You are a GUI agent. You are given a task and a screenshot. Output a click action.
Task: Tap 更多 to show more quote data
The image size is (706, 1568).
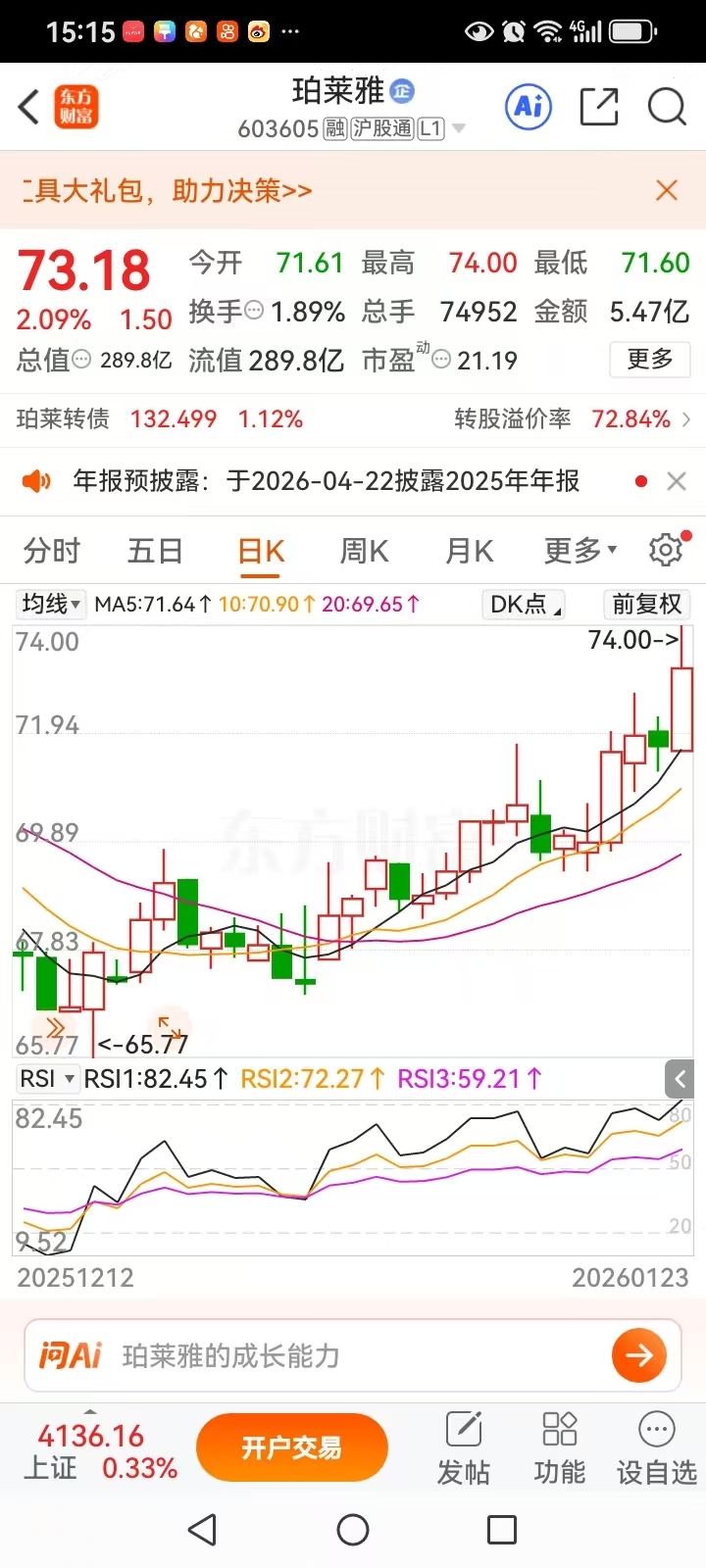coord(650,359)
